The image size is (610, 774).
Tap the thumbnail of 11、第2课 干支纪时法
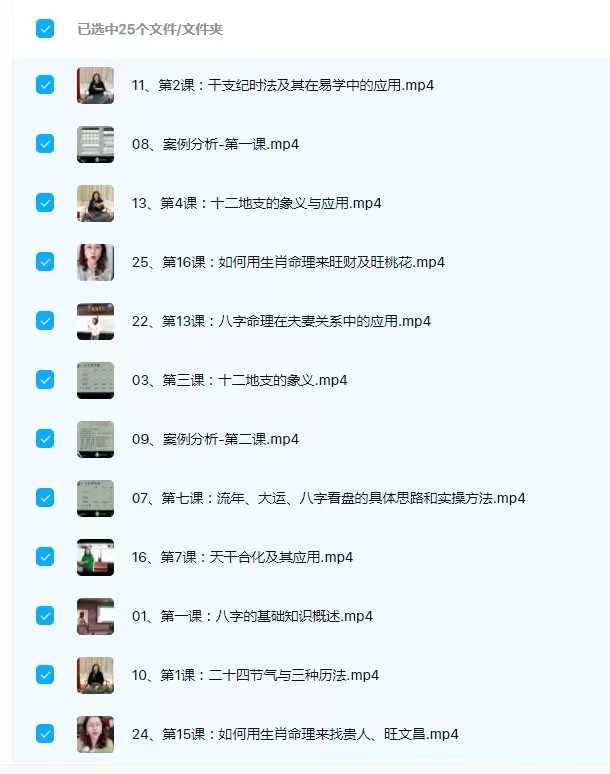95,85
